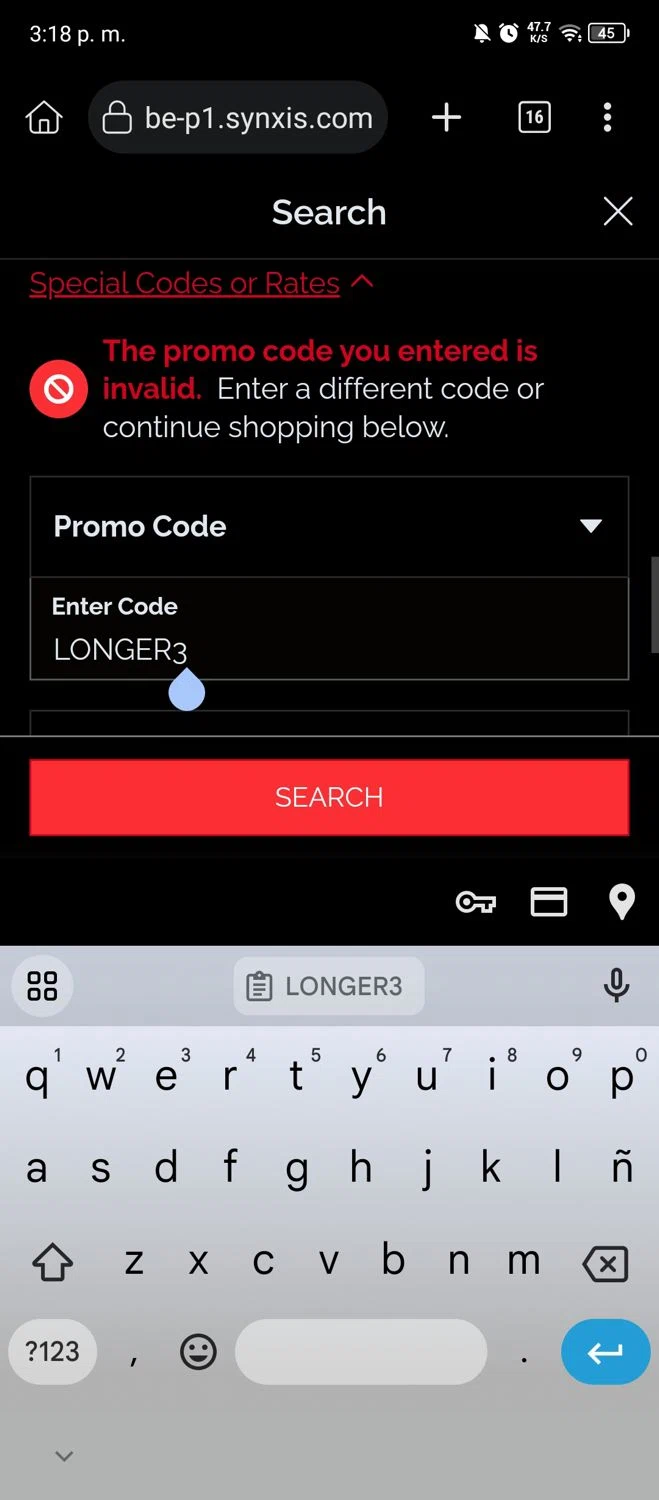The height and width of the screenshot is (1500, 659).
Task: Hit the blue enter key
Action: pyautogui.click(x=605, y=1352)
